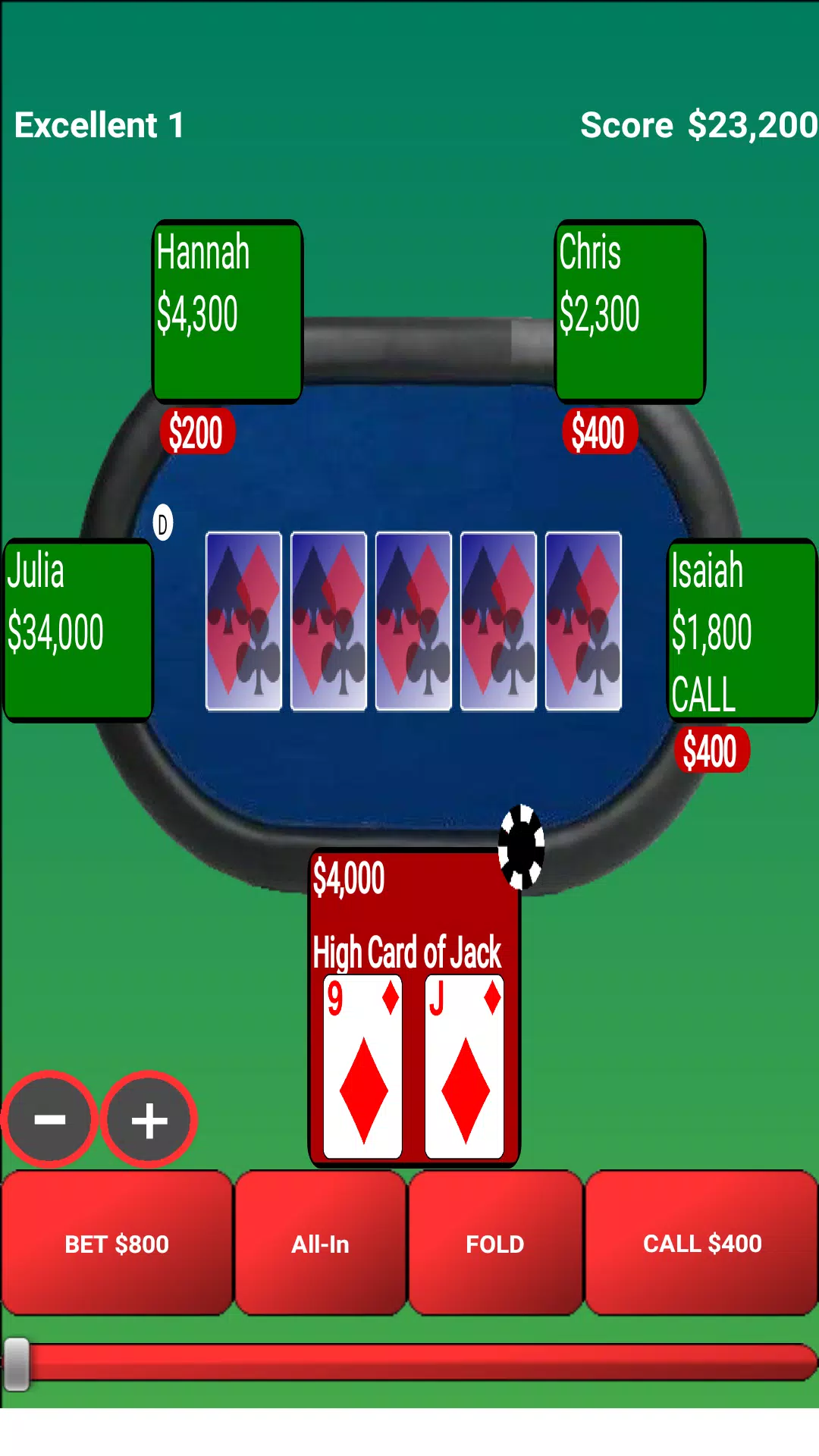Go All-In with your chips

tap(320, 1244)
